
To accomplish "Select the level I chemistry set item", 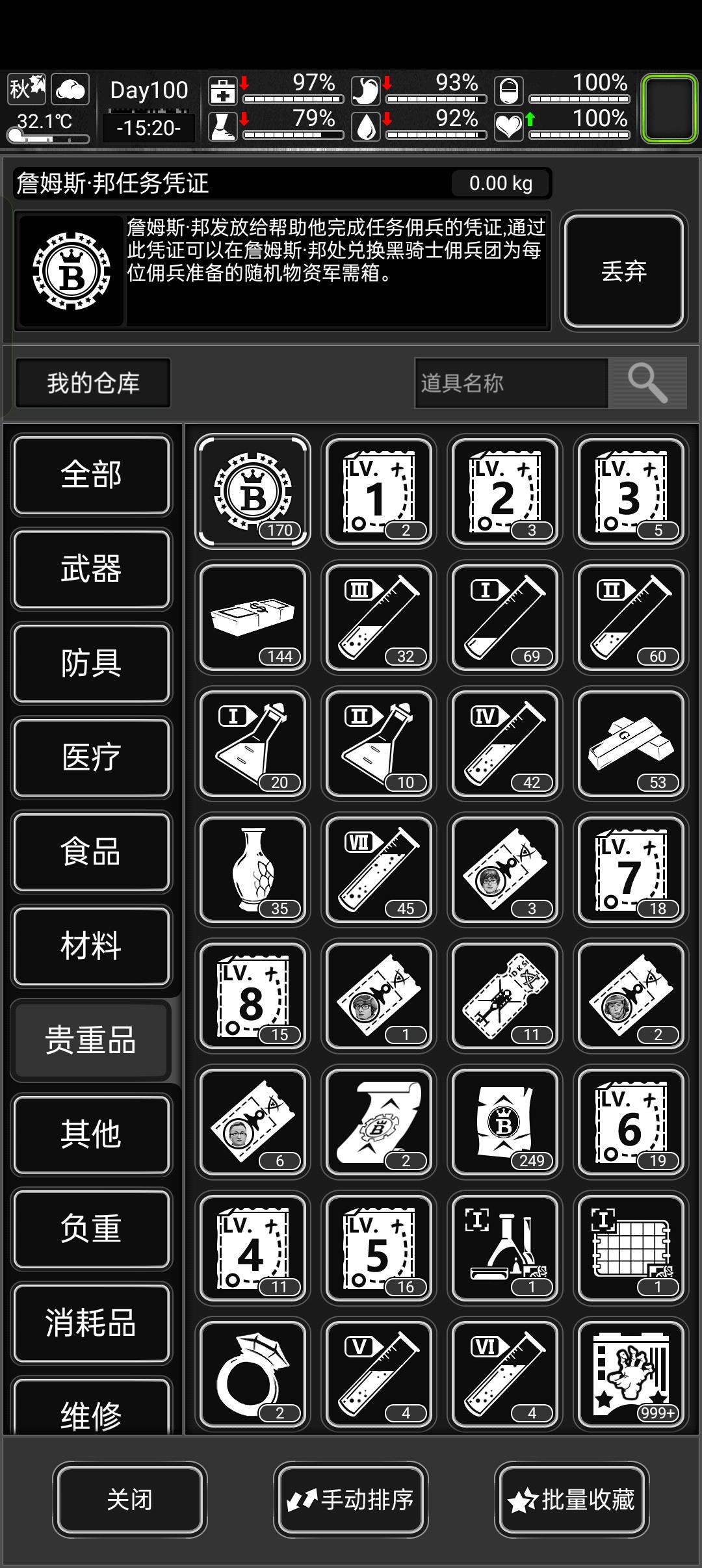I will [x=504, y=1248].
